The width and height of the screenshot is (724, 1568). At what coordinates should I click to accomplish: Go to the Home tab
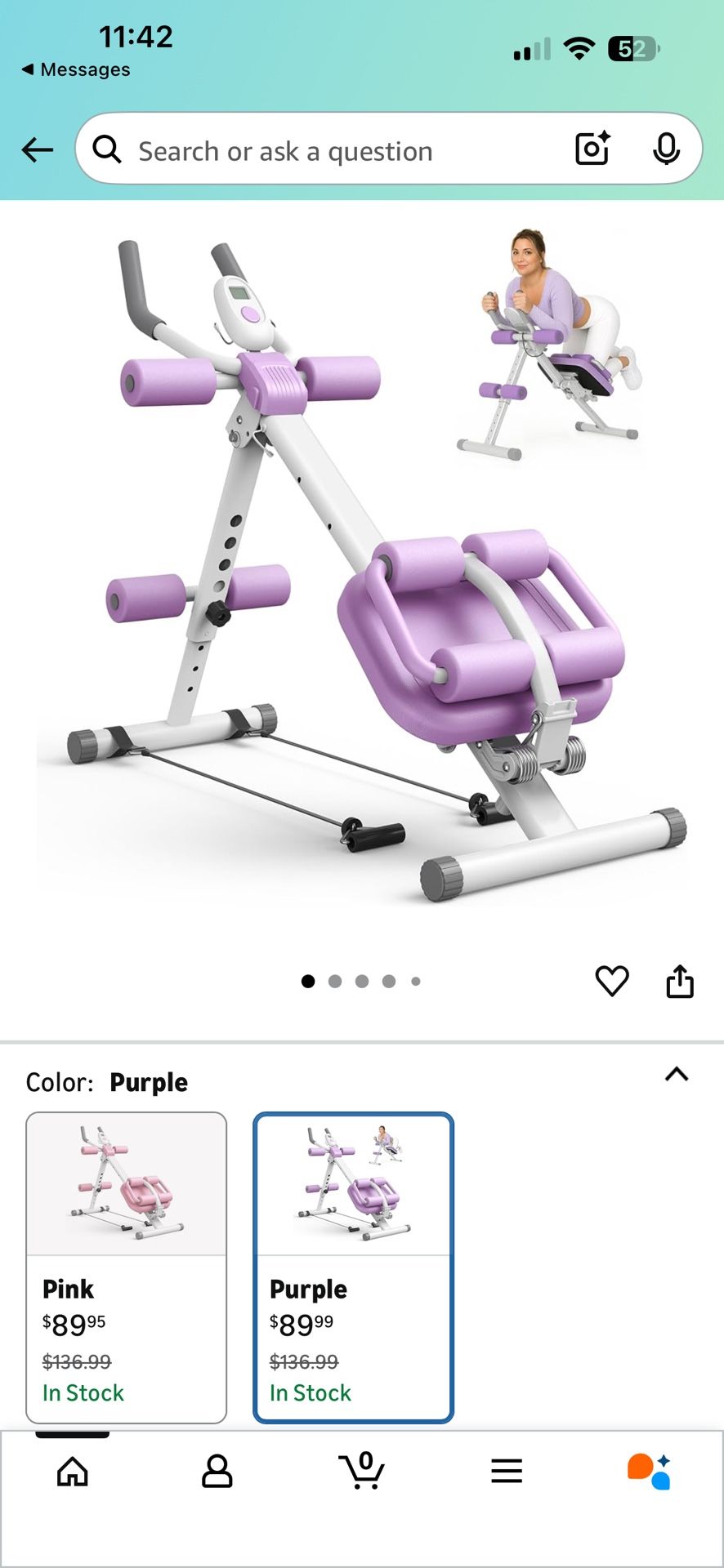pyautogui.click(x=73, y=1472)
